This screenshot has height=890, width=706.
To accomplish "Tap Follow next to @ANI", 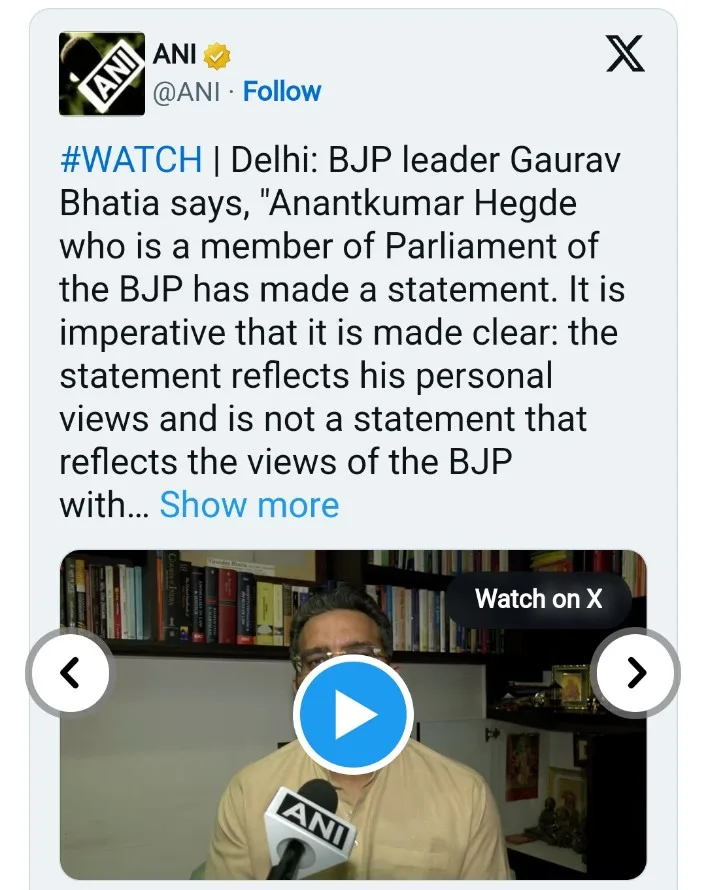I will (282, 91).
